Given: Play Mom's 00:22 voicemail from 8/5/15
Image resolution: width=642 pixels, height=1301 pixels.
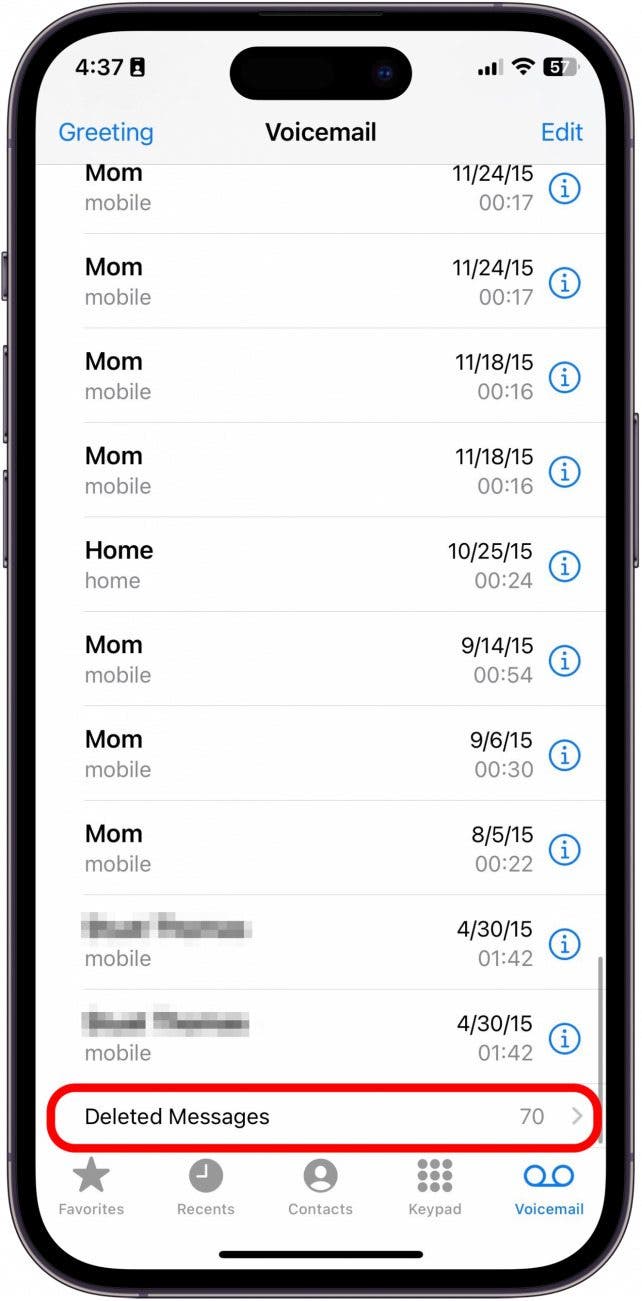Looking at the screenshot, I should [x=300, y=848].
